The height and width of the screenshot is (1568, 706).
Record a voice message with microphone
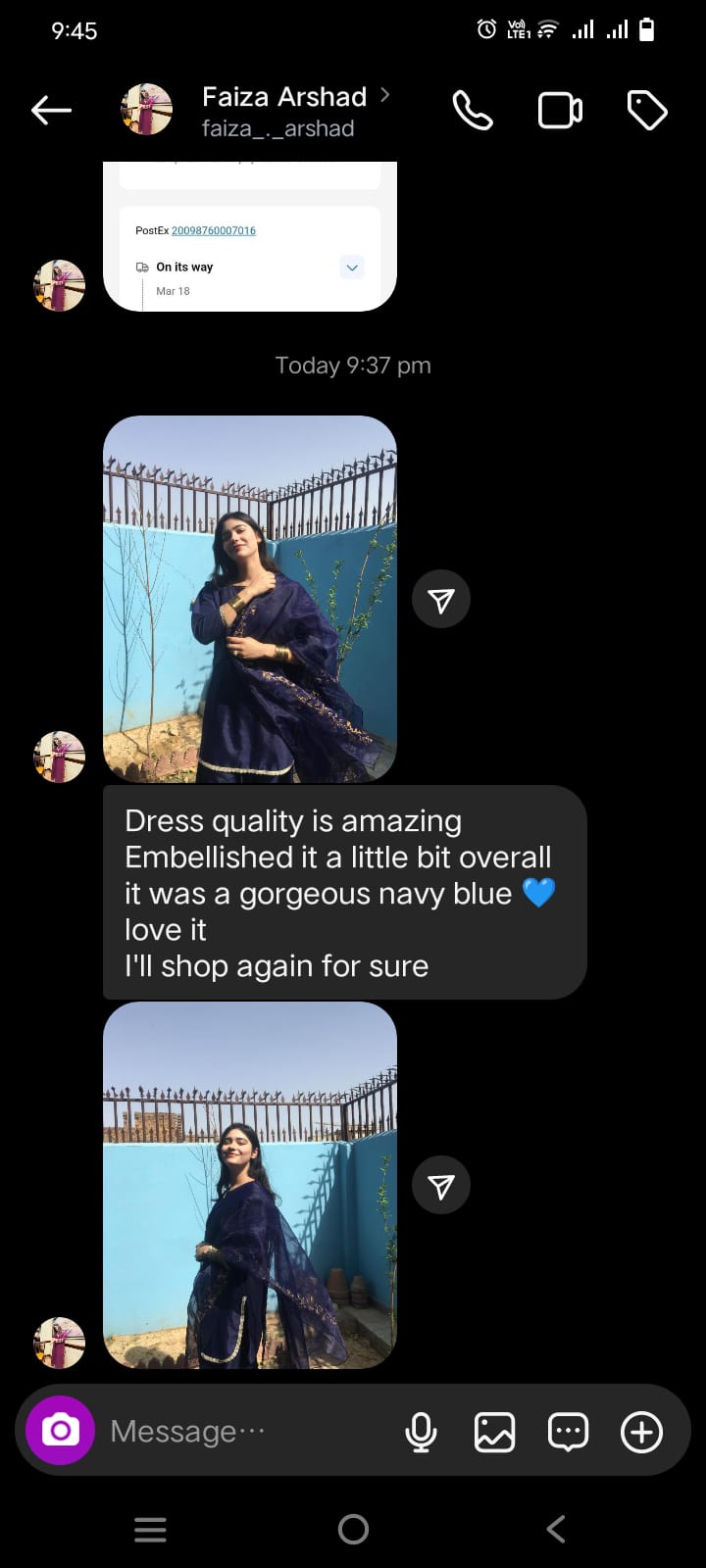pyautogui.click(x=421, y=1432)
